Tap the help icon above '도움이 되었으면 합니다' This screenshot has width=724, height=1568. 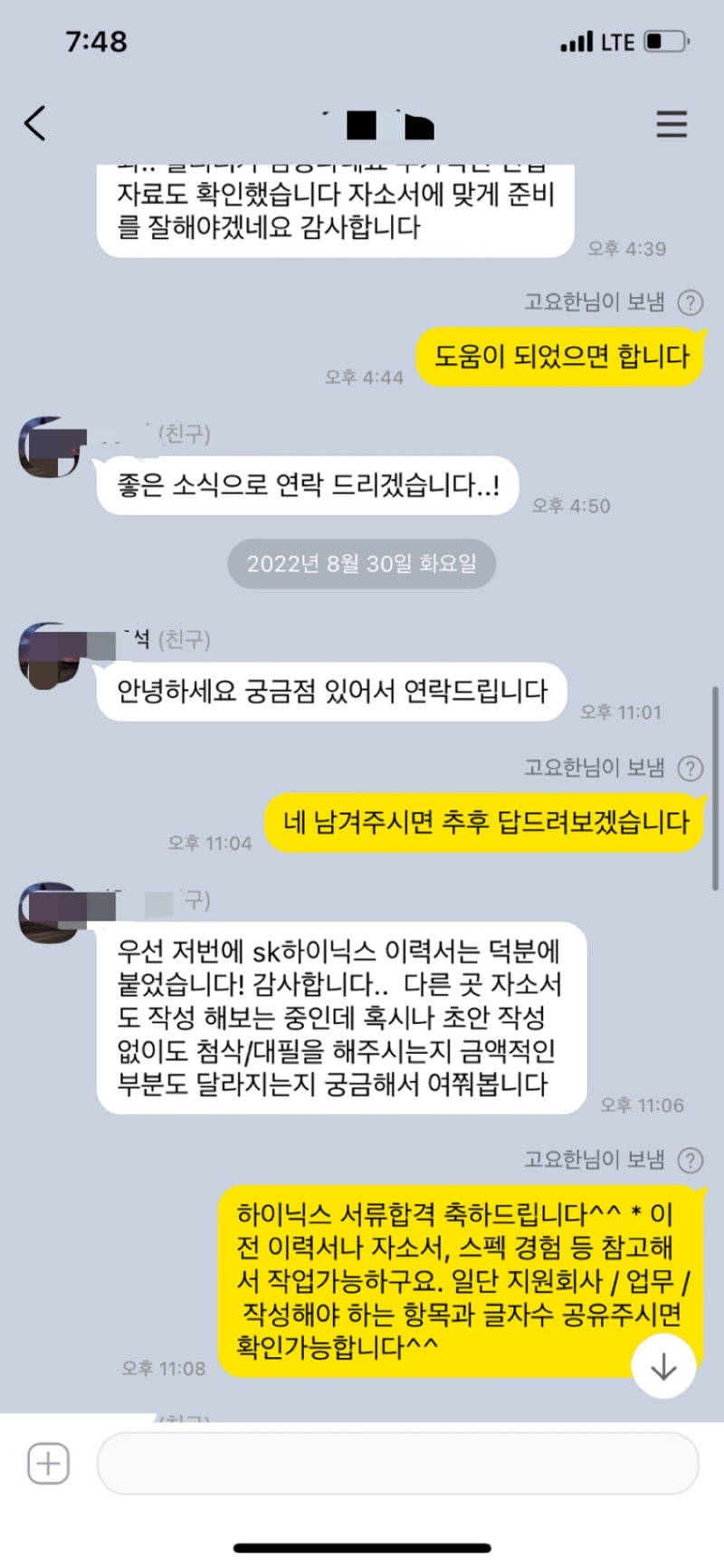tap(691, 302)
